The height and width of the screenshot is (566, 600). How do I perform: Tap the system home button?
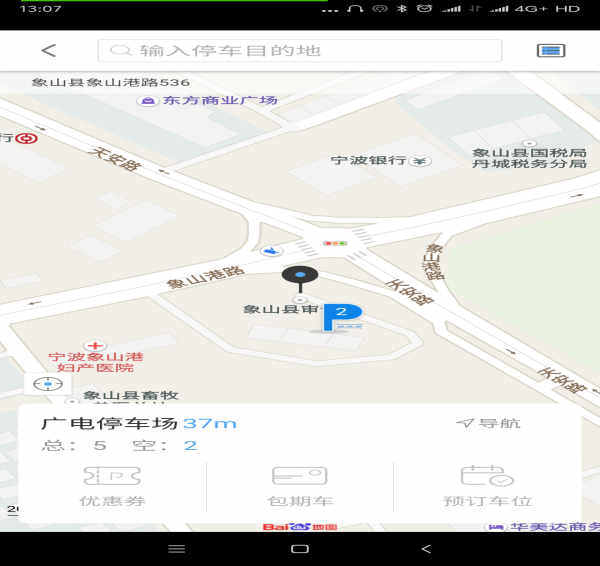(299, 549)
